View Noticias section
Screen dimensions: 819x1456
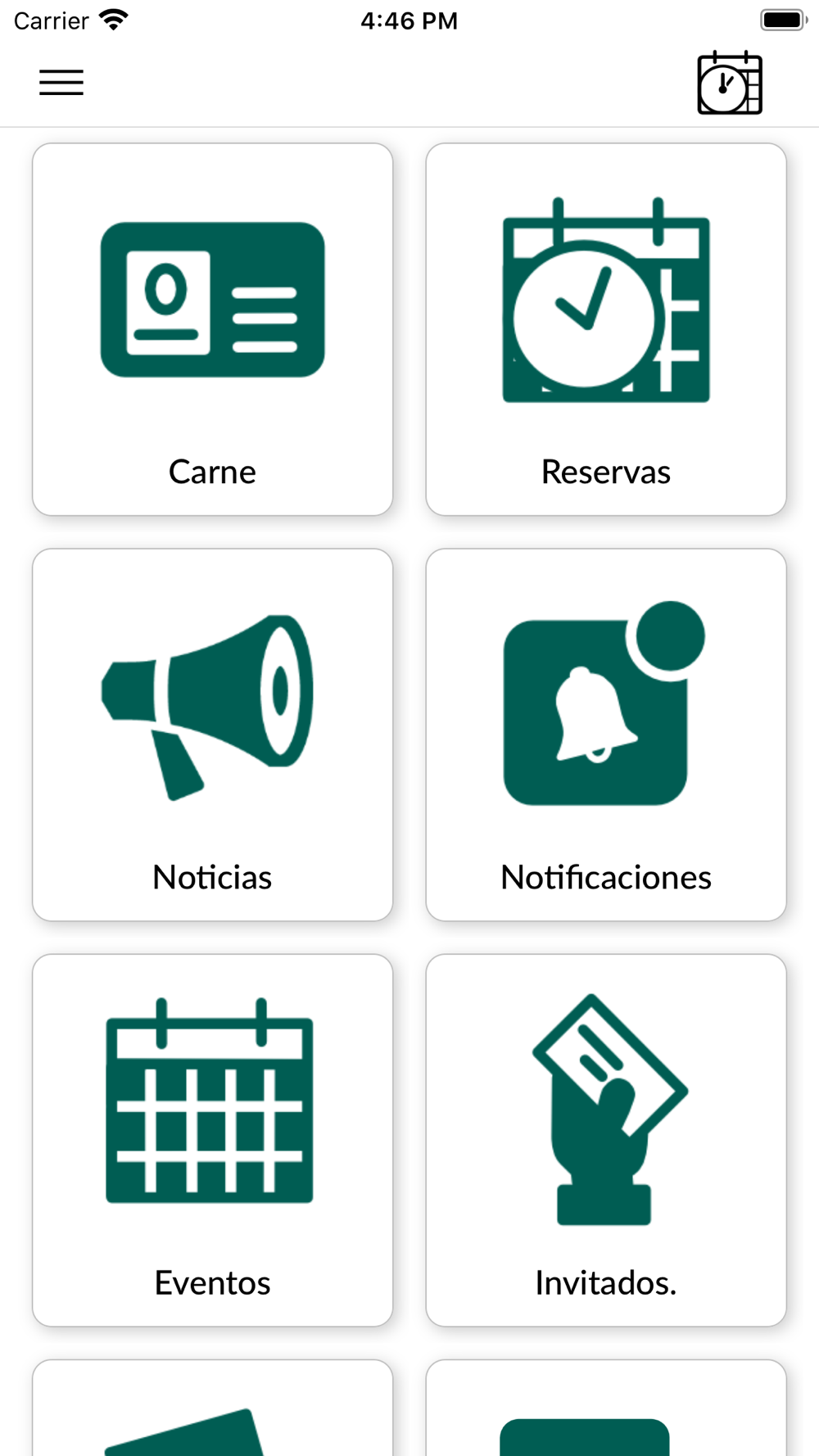[x=213, y=735]
